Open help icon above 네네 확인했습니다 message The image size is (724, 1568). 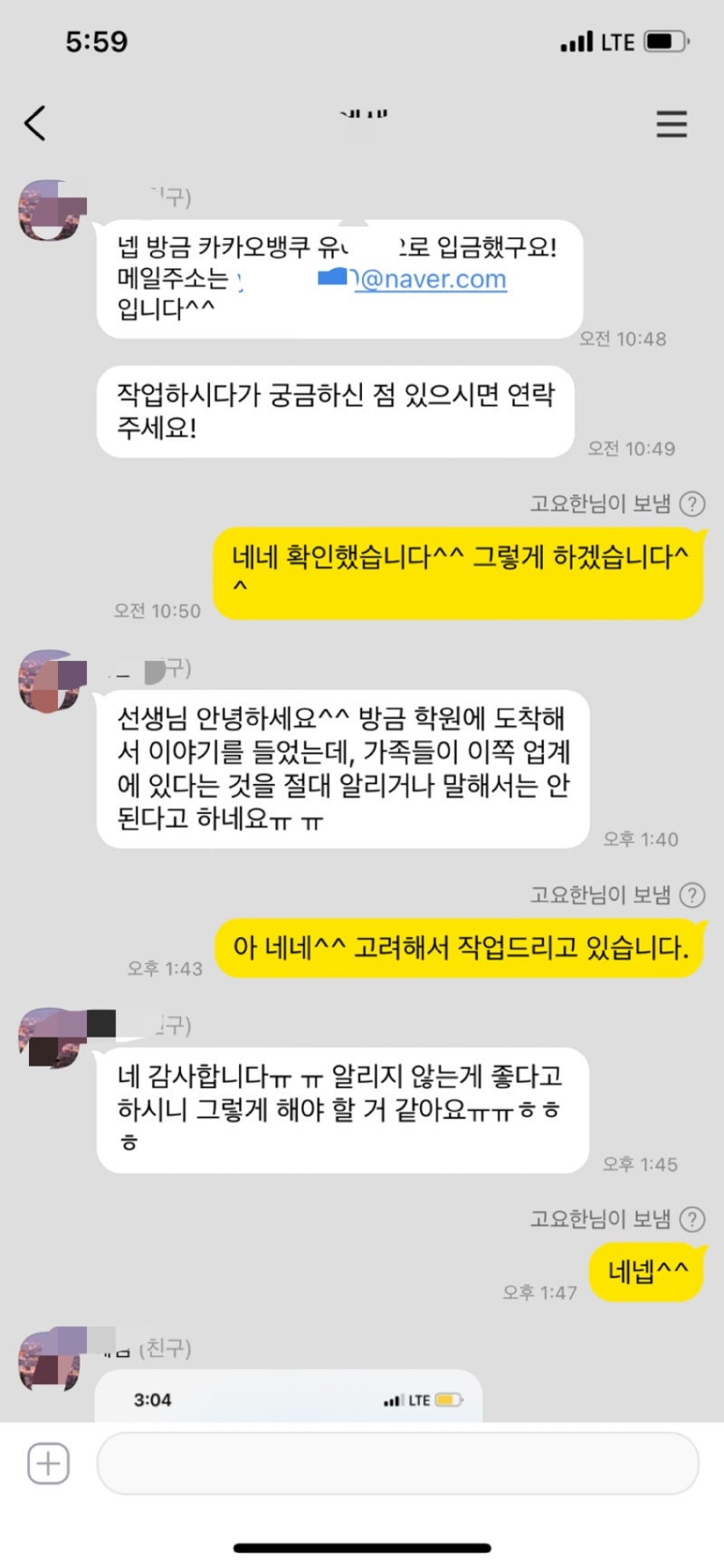tap(692, 503)
